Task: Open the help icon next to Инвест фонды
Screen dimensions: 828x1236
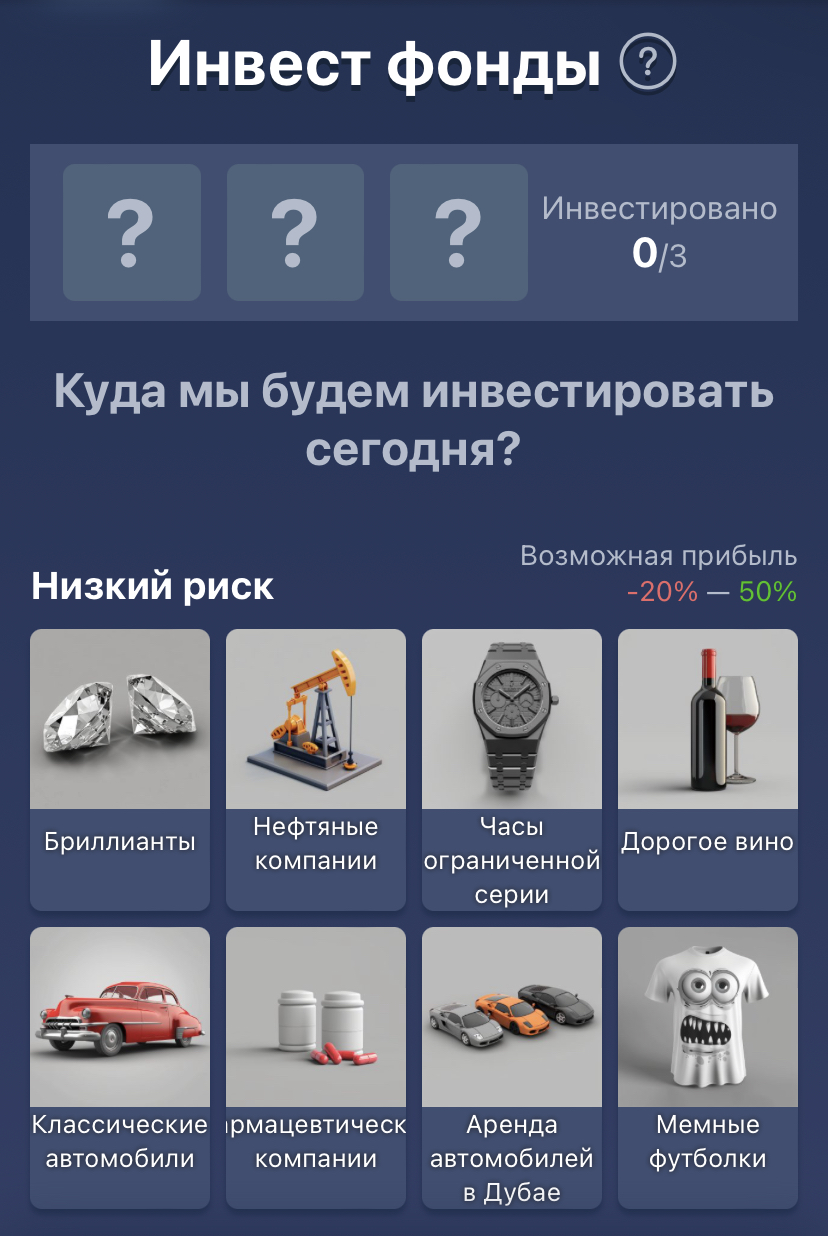Action: coord(648,64)
